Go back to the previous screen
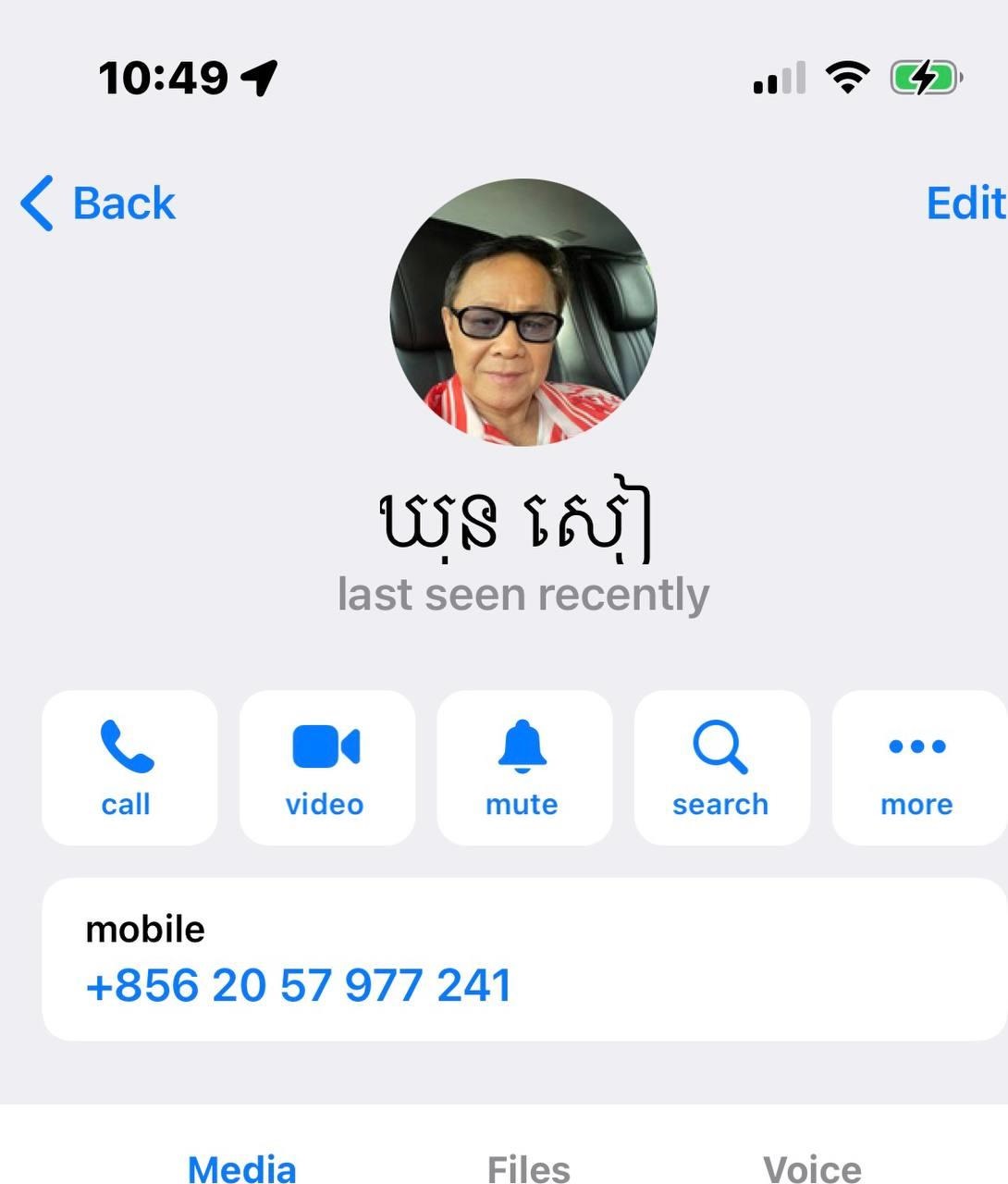This screenshot has width=1008, height=1184. (99, 203)
